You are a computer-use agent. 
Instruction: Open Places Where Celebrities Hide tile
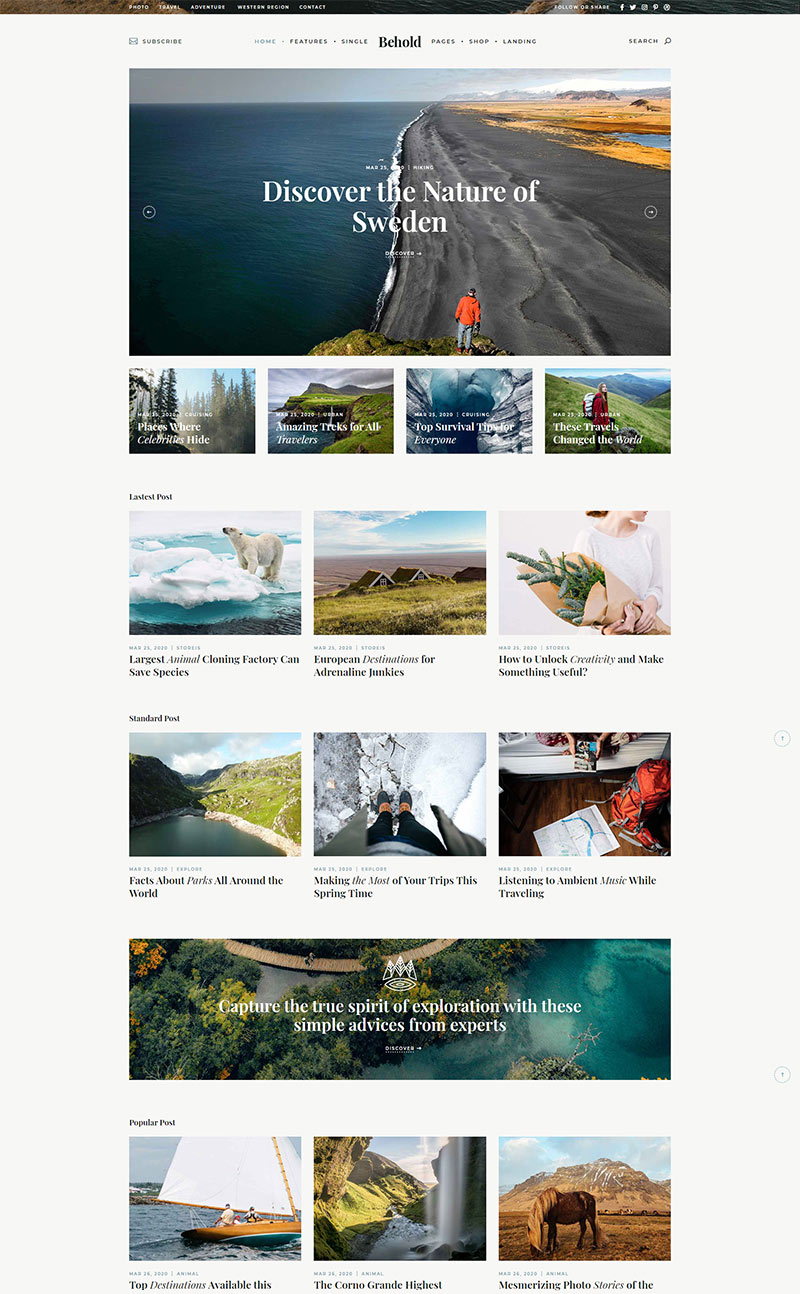[x=192, y=411]
